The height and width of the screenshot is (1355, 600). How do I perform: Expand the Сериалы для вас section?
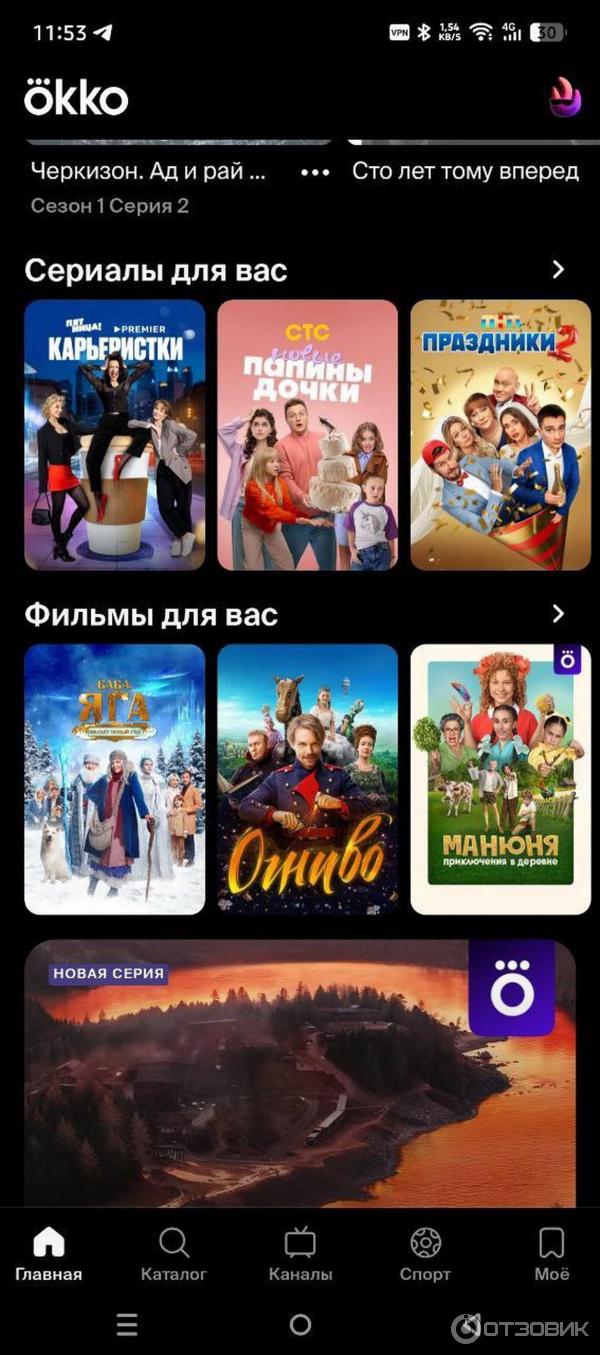pyautogui.click(x=558, y=269)
